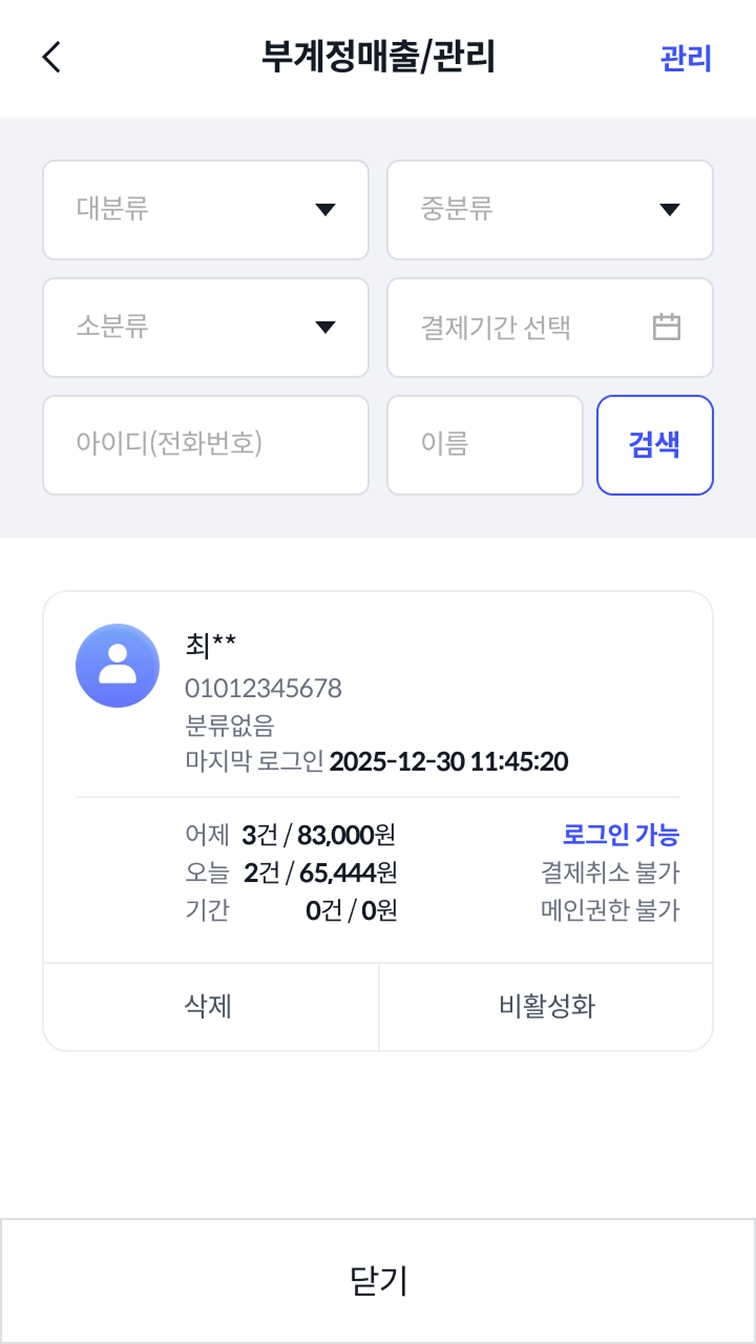756x1344 pixels.
Task: Expand the 중분류 dropdown
Action: 550,210
